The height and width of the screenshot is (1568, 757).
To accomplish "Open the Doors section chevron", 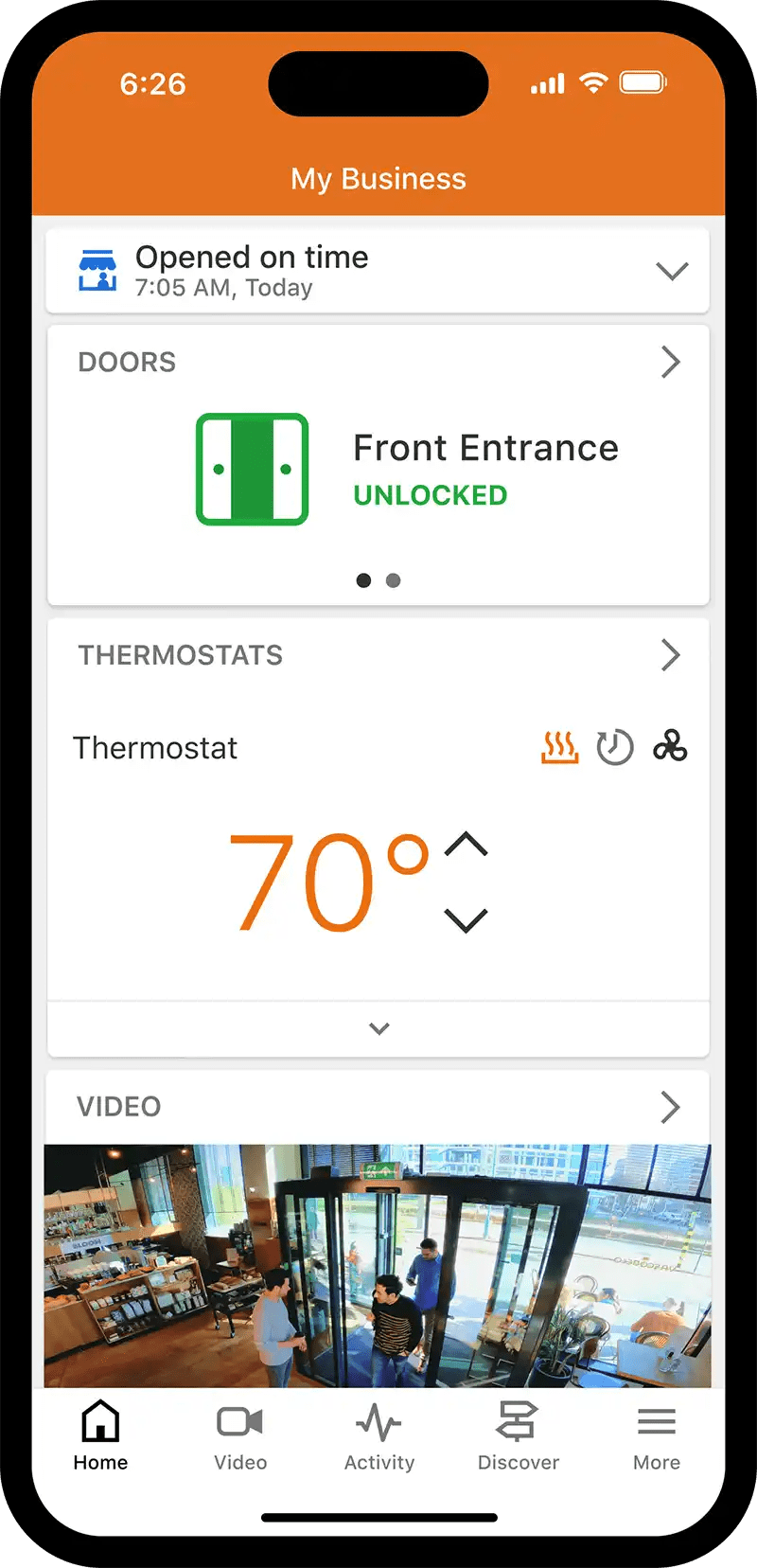I will click(x=671, y=362).
